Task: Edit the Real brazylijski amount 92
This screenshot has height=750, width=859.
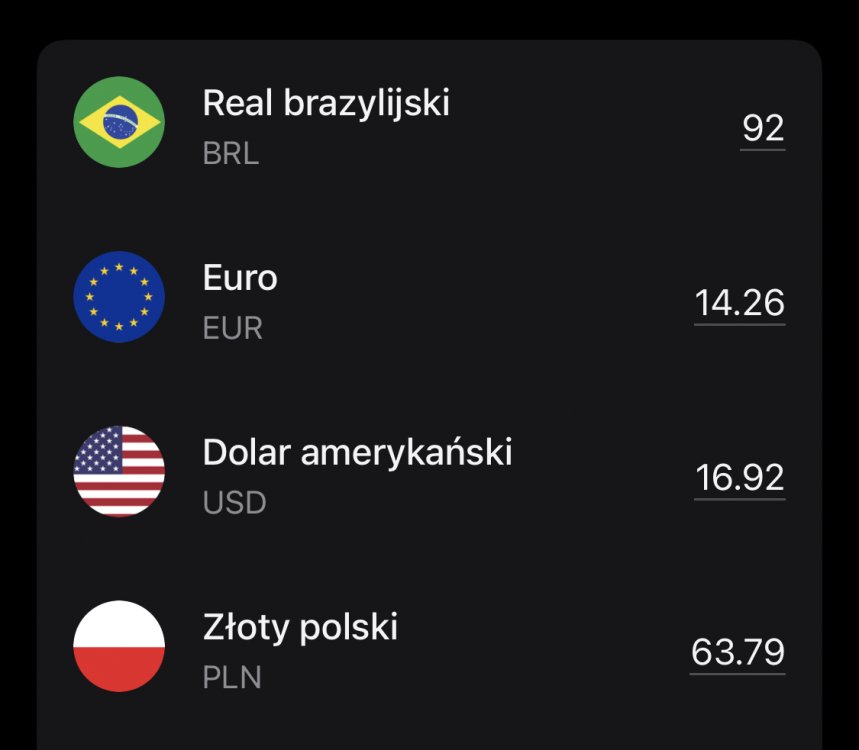Action: 763,128
